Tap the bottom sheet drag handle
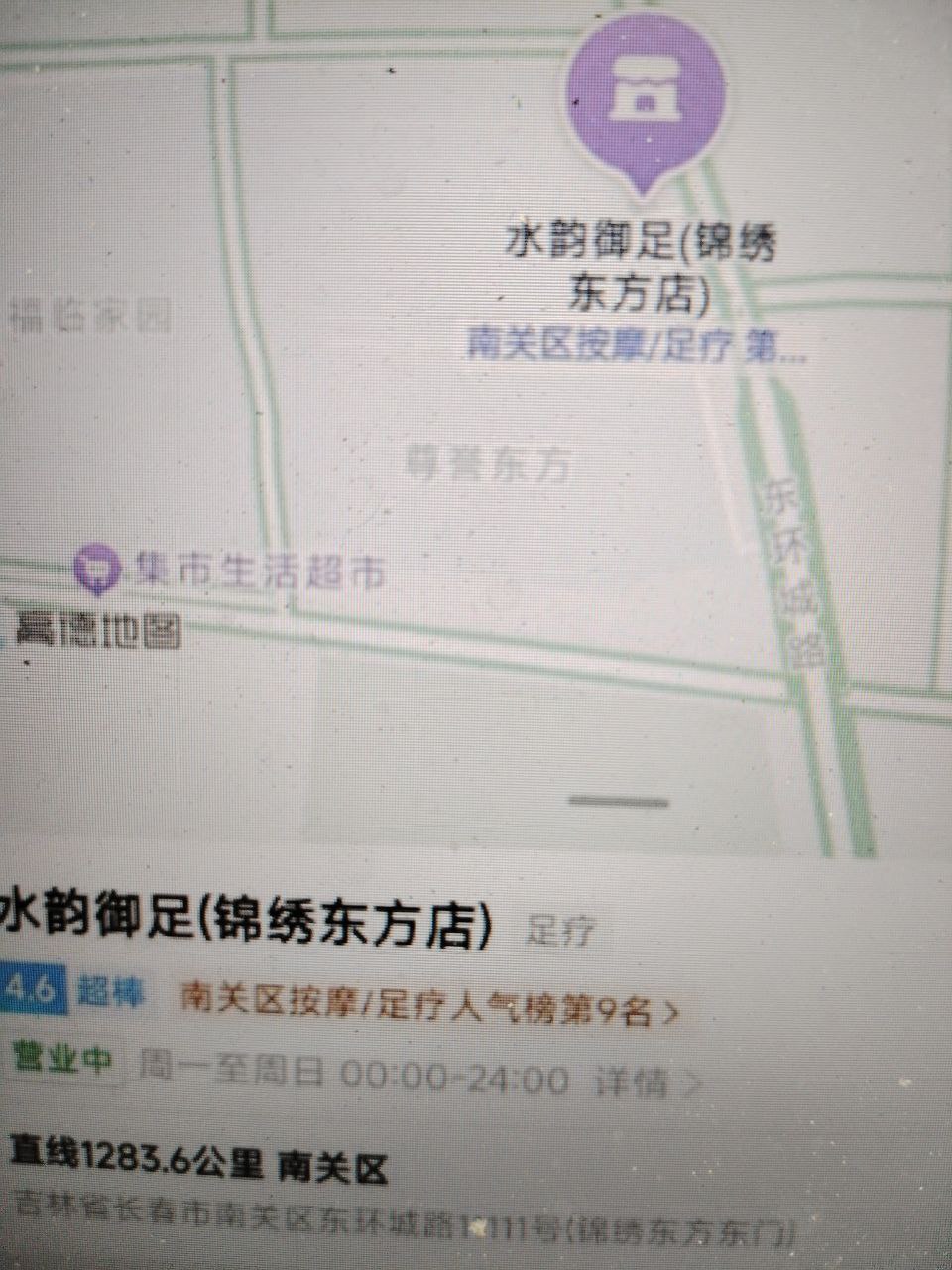This screenshot has width=952, height=1270. [618, 801]
